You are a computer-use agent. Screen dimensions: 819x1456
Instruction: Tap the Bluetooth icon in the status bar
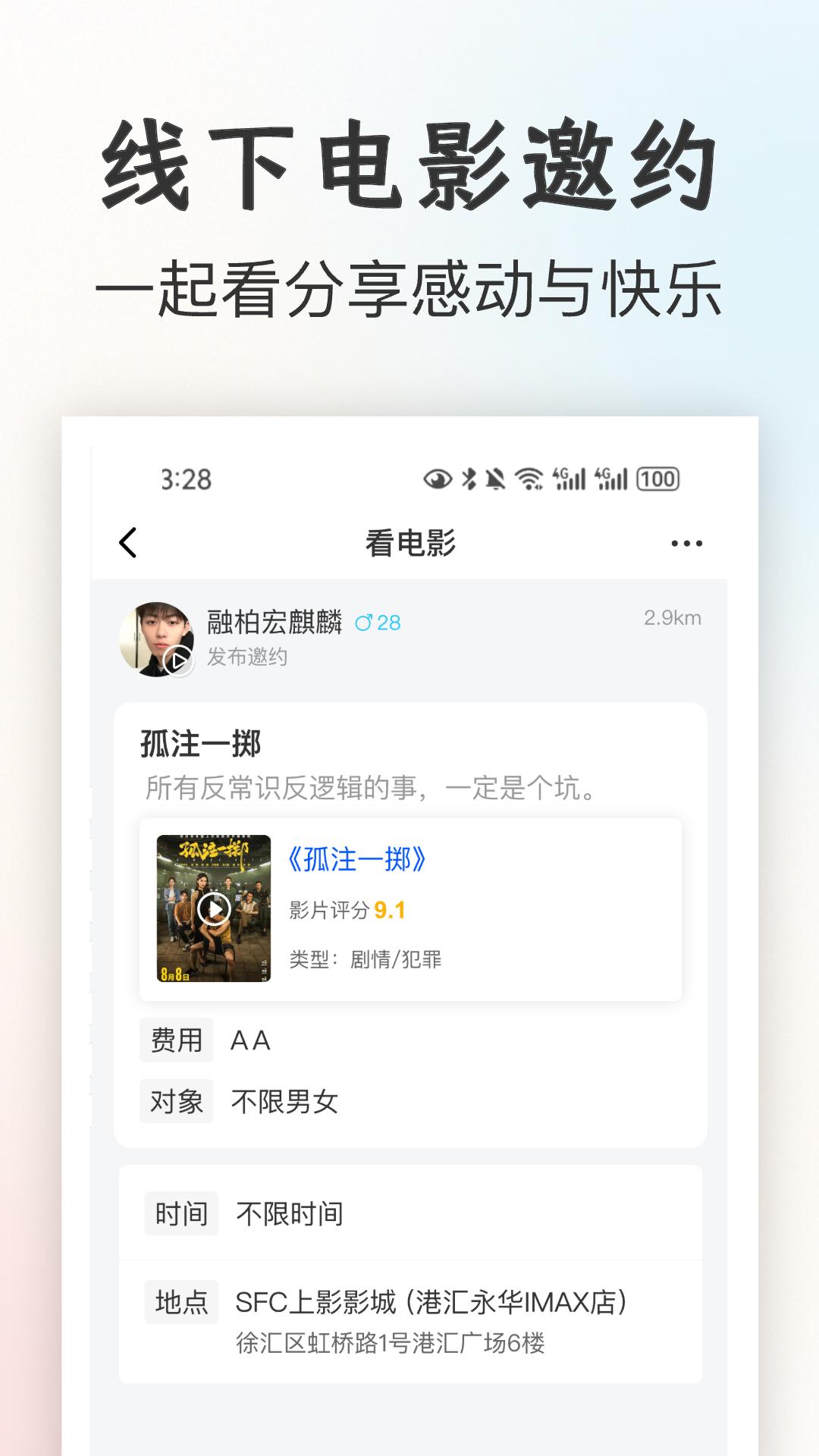click(469, 478)
